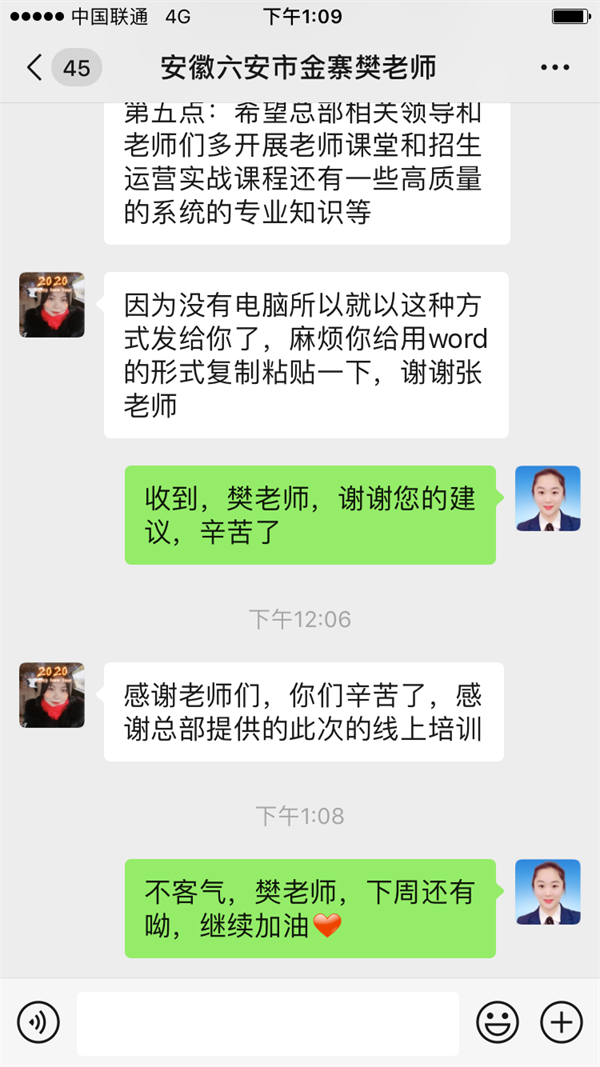Tap the message text field
The width and height of the screenshot is (600, 1067).
[267, 1022]
